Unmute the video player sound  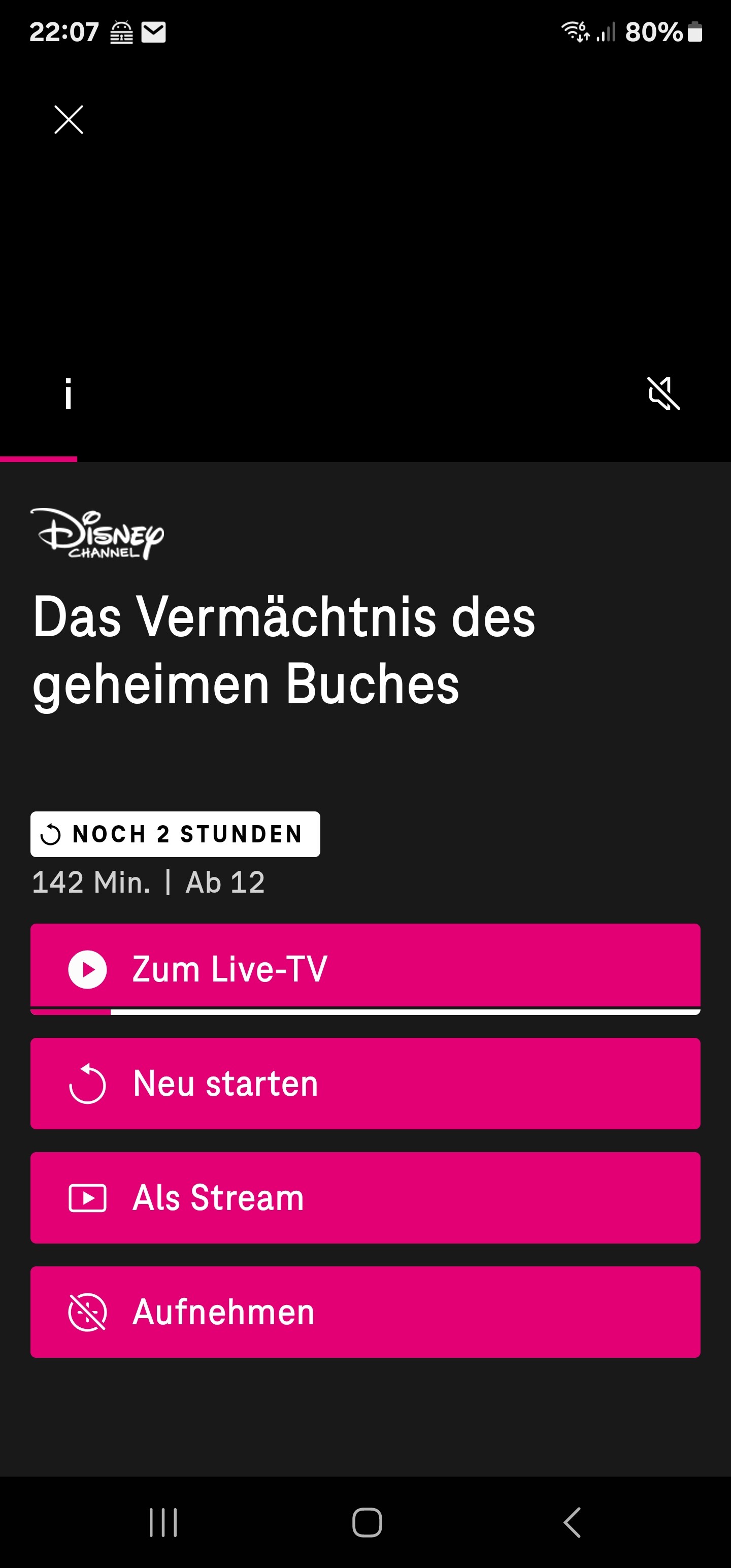(x=663, y=393)
